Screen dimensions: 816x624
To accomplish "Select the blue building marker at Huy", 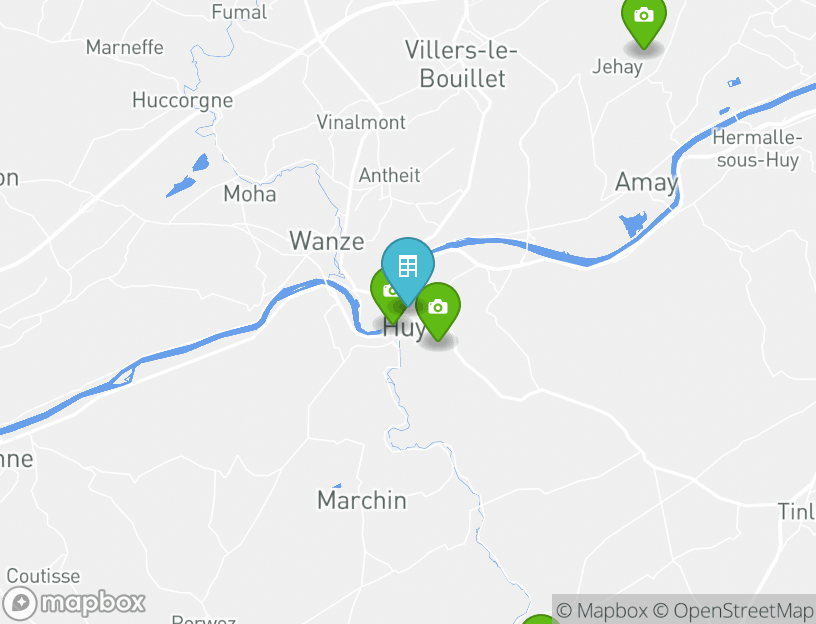I will 408,267.
